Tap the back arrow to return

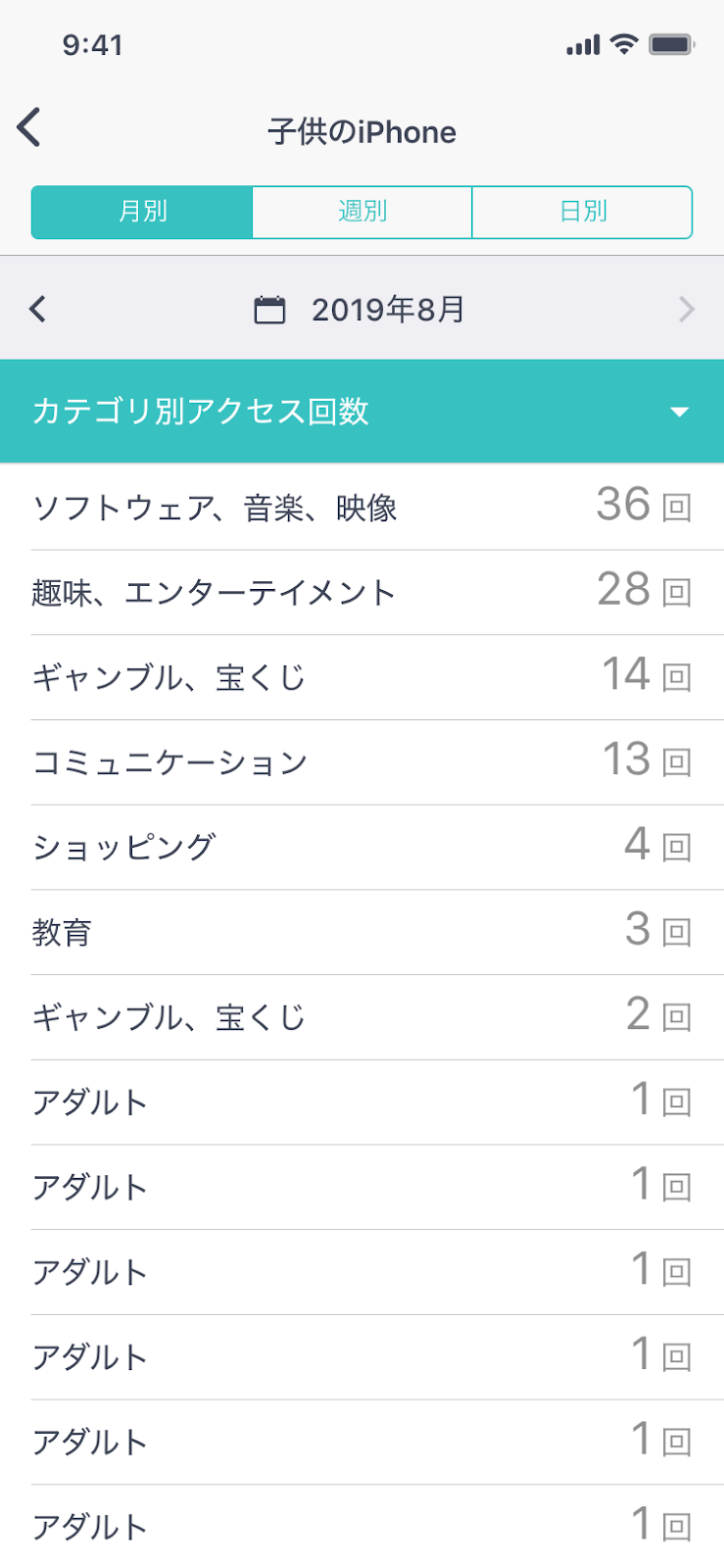(29, 127)
